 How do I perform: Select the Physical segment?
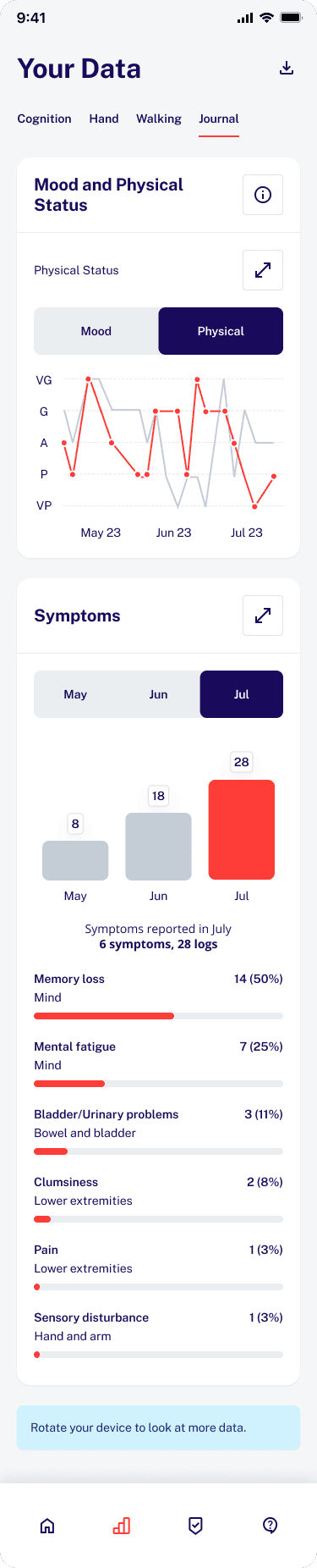(x=221, y=331)
